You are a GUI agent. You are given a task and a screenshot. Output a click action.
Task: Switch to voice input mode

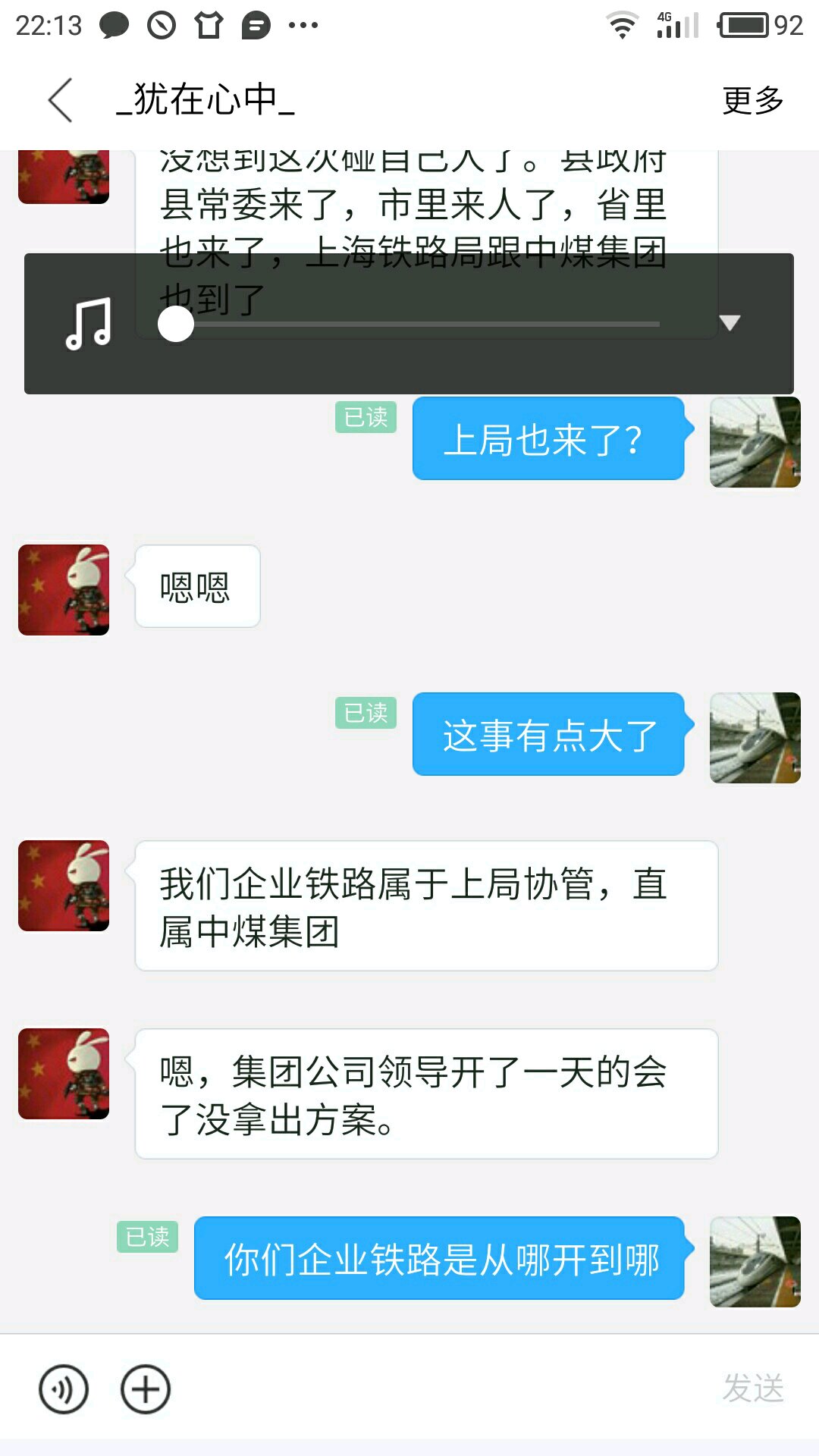[x=64, y=1389]
